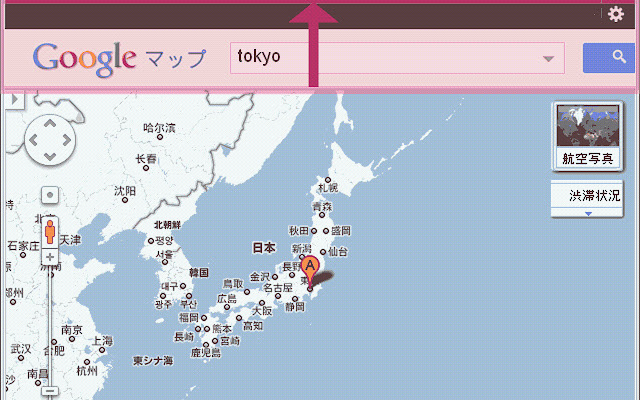The image size is (640, 400).
Task: Expand the search suggestions dropdown arrow
Action: (x=548, y=58)
